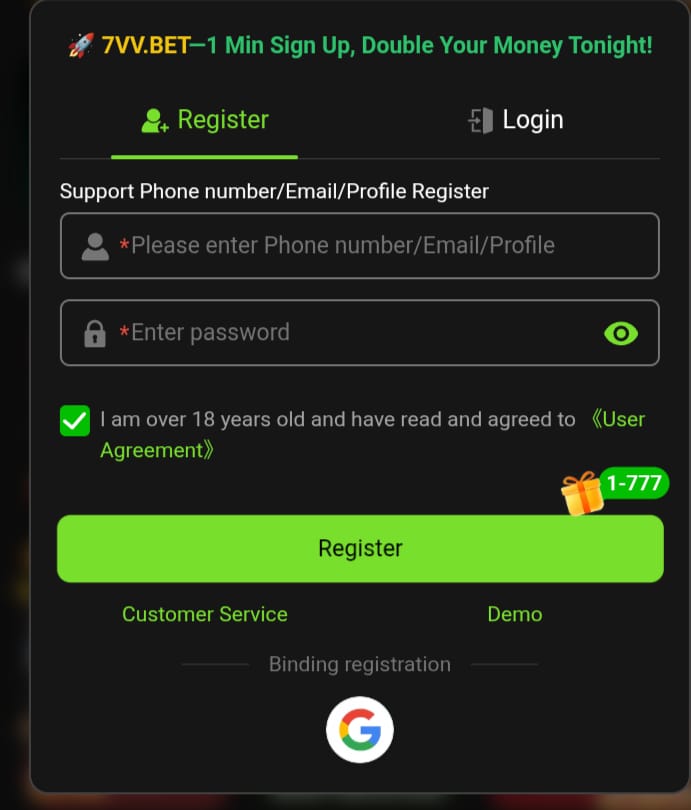Uncheck the over 18 agreement checkbox
Image resolution: width=691 pixels, height=810 pixels.
click(75, 421)
